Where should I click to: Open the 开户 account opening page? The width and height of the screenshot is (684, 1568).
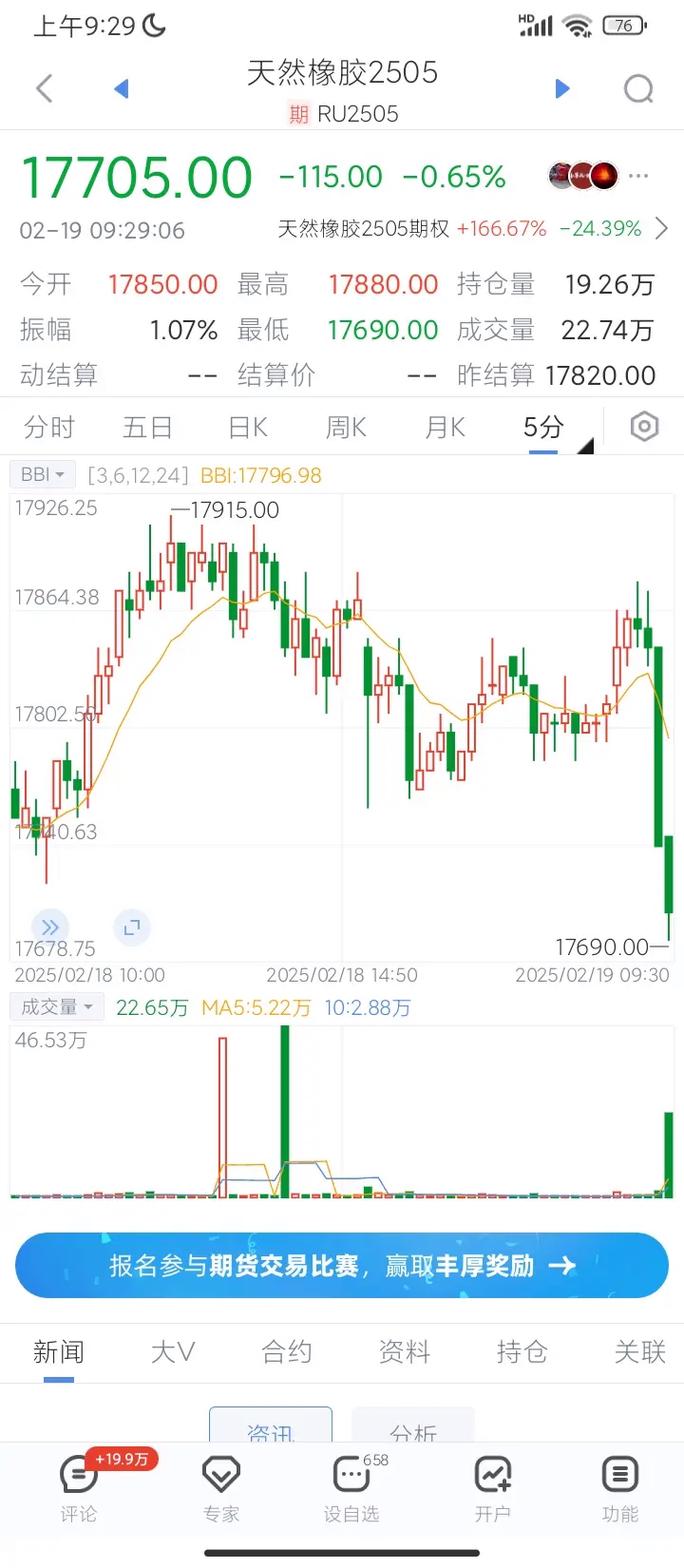pos(492,1486)
